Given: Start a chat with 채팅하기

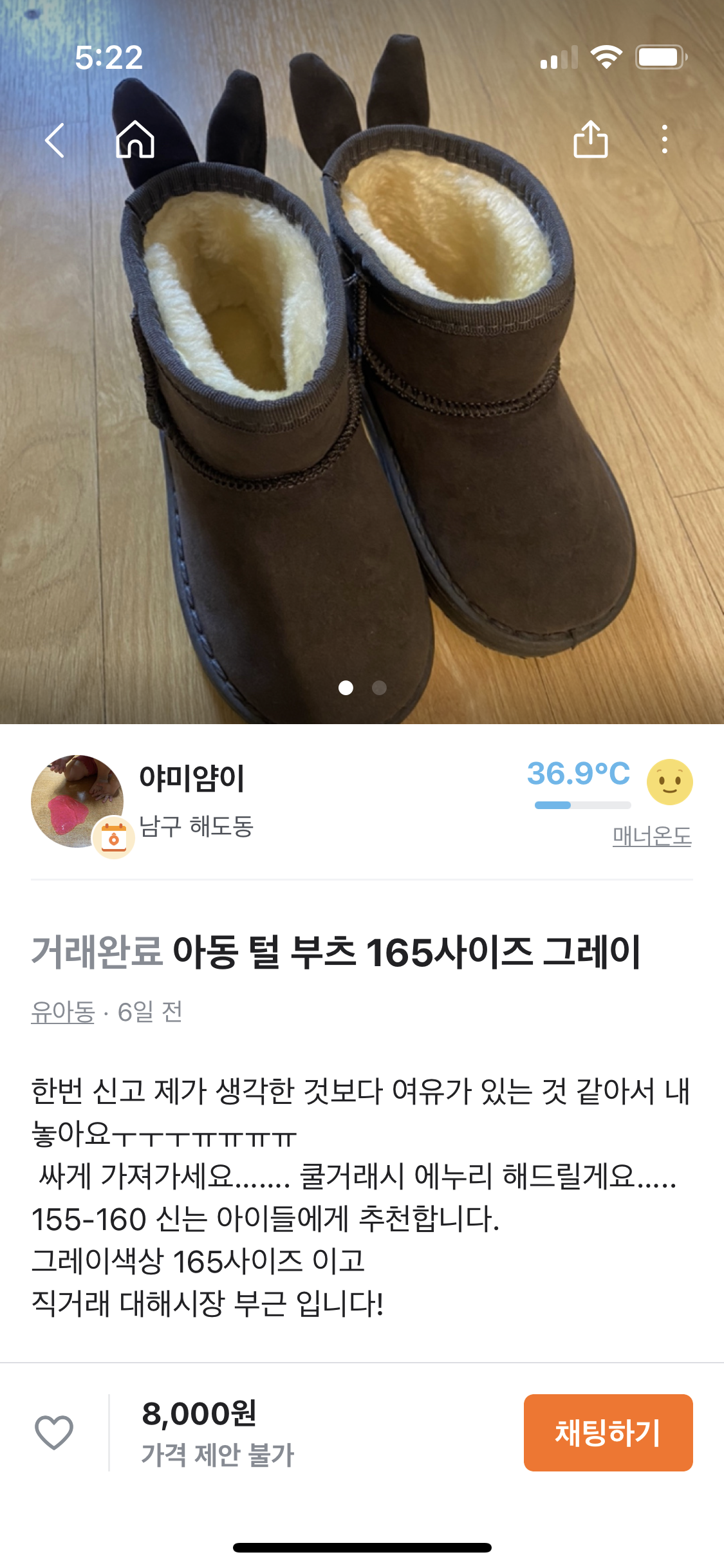Looking at the screenshot, I should [608, 1432].
